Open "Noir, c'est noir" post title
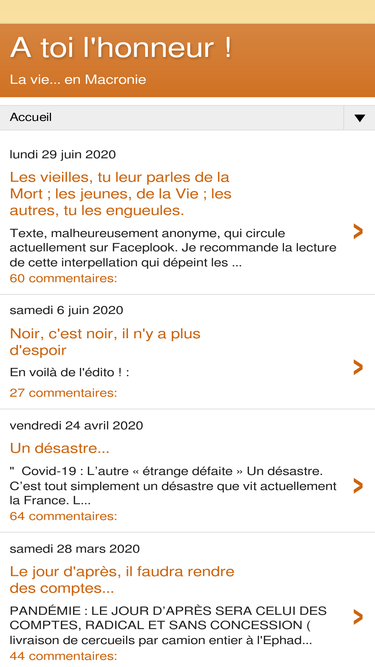 click(105, 342)
